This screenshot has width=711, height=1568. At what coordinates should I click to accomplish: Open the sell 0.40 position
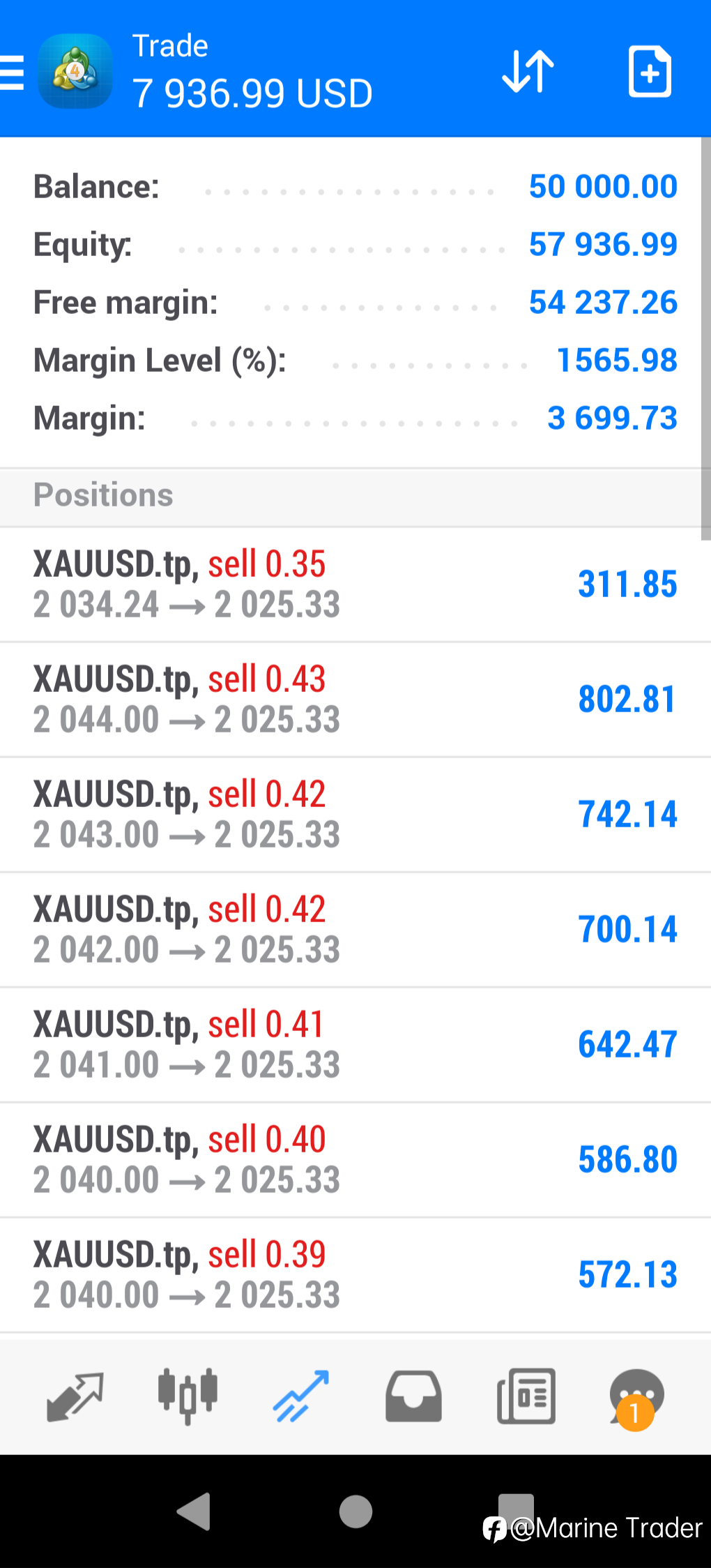355,1160
